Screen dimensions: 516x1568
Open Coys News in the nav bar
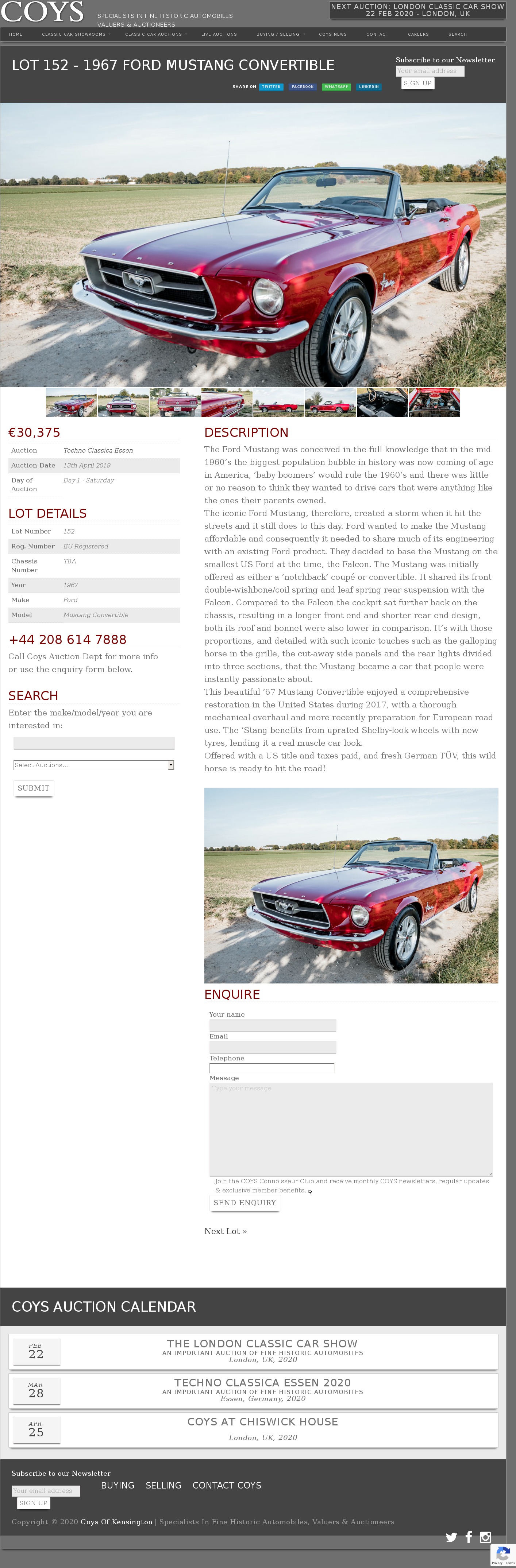click(333, 35)
